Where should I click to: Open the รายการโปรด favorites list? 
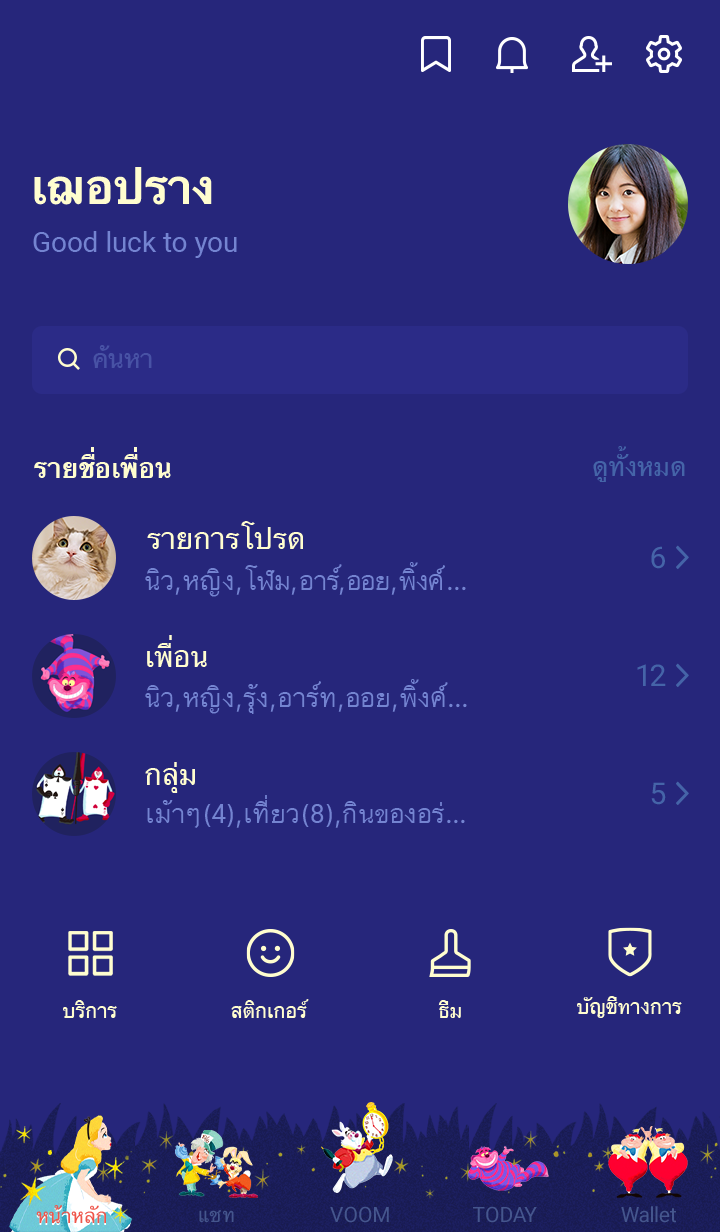pyautogui.click(x=360, y=558)
